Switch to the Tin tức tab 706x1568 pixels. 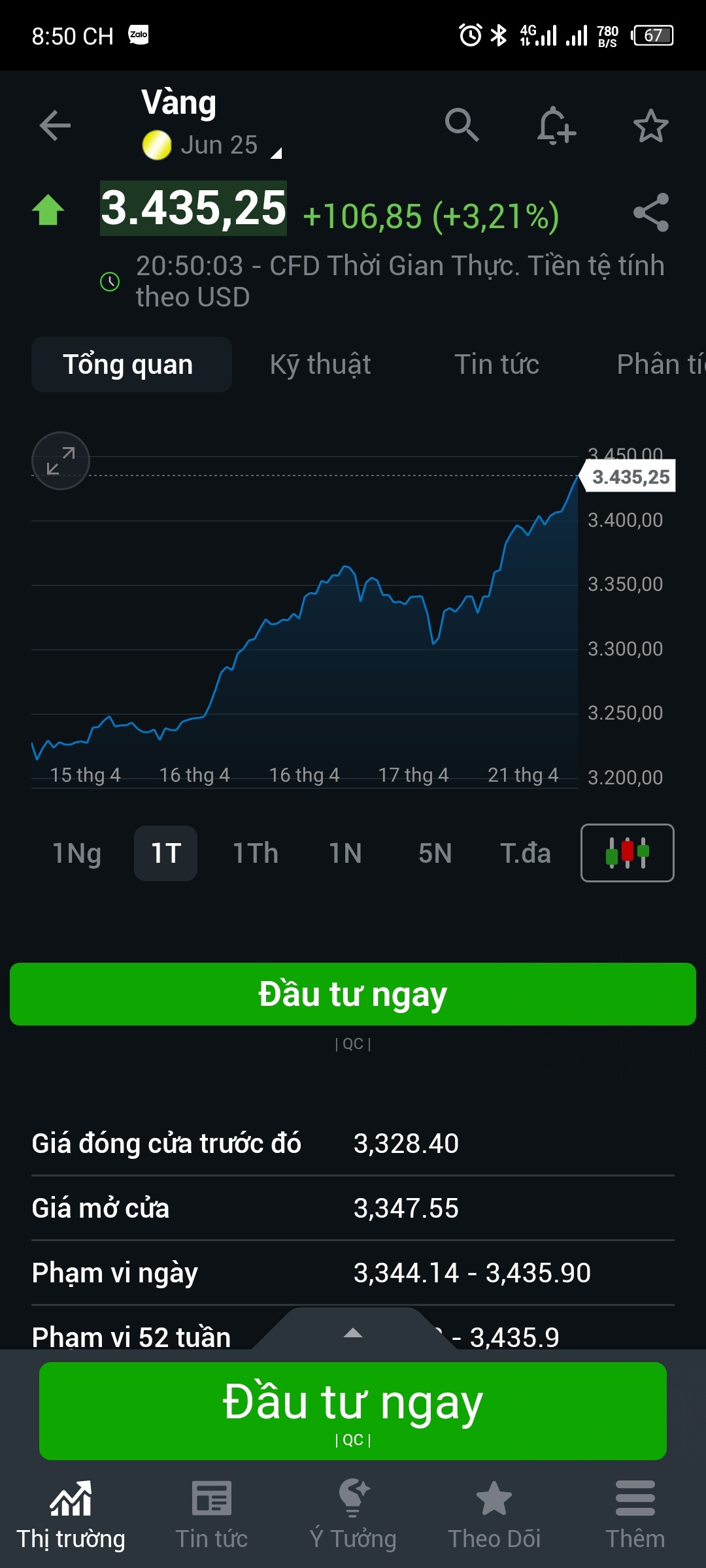point(497,365)
